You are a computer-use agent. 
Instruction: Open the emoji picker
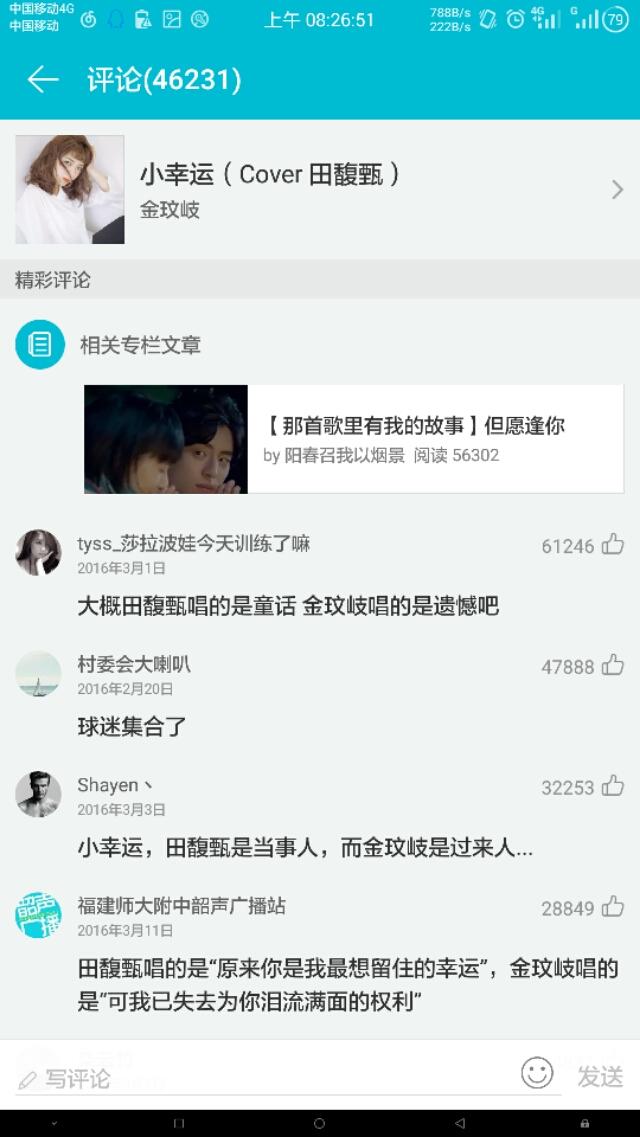click(537, 1074)
